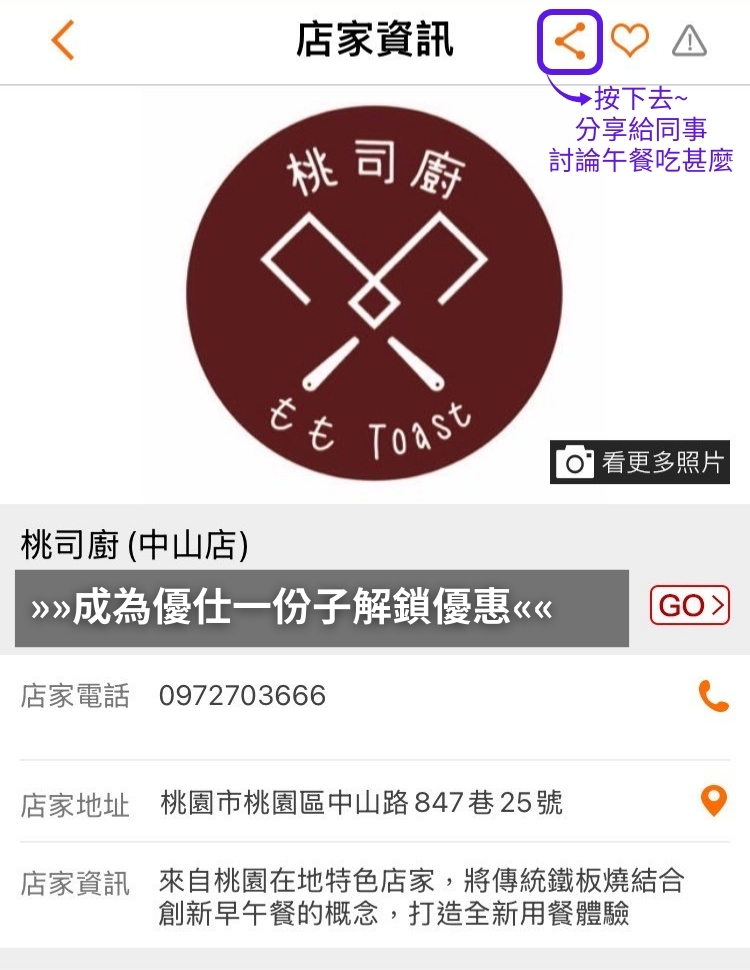The width and height of the screenshot is (750, 970).
Task: Share this store with coworkers
Action: point(570,41)
